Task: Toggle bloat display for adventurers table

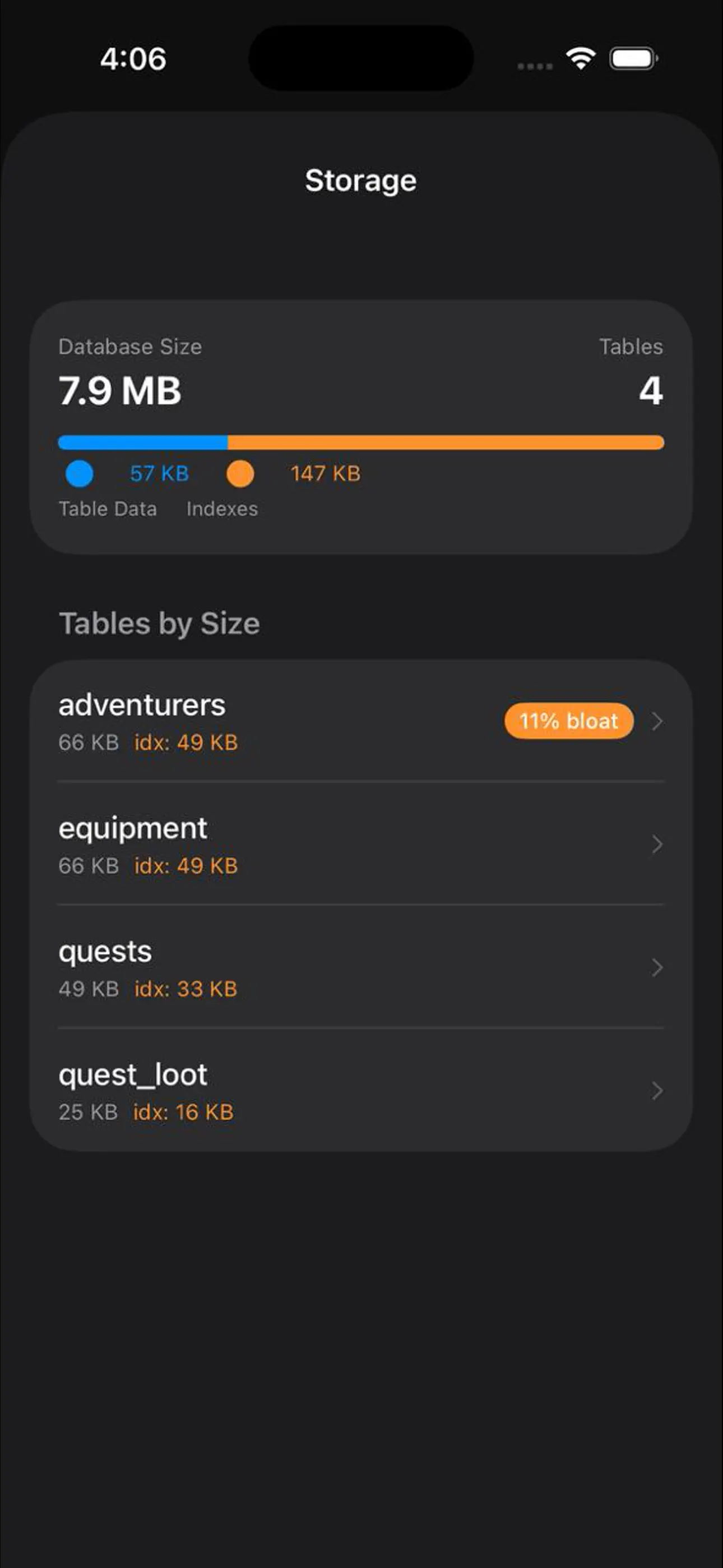Action: tap(568, 721)
